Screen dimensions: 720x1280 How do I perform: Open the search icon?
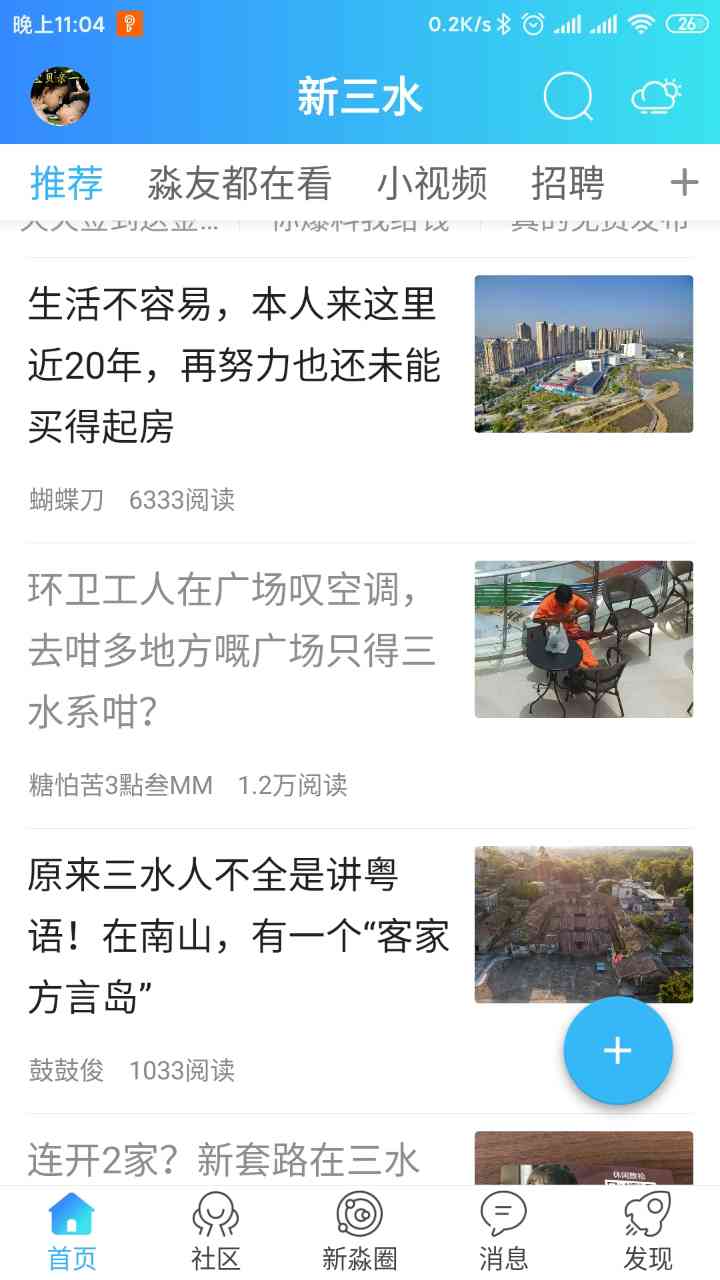568,97
